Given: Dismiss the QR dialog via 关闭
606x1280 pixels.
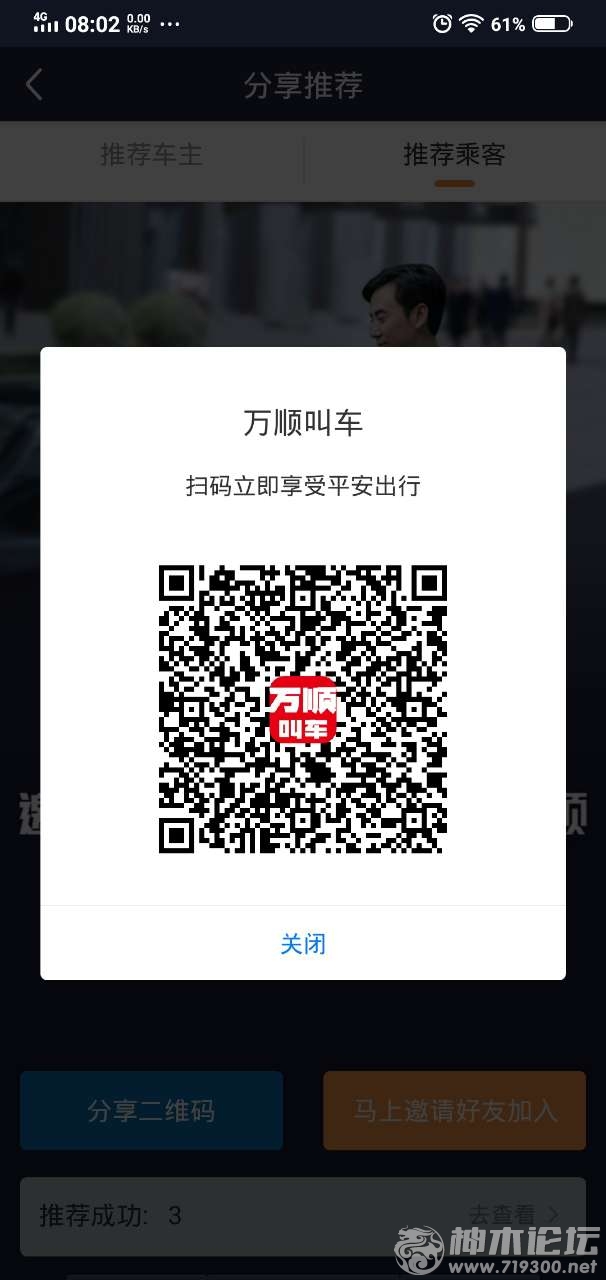Looking at the screenshot, I should tap(303, 943).
